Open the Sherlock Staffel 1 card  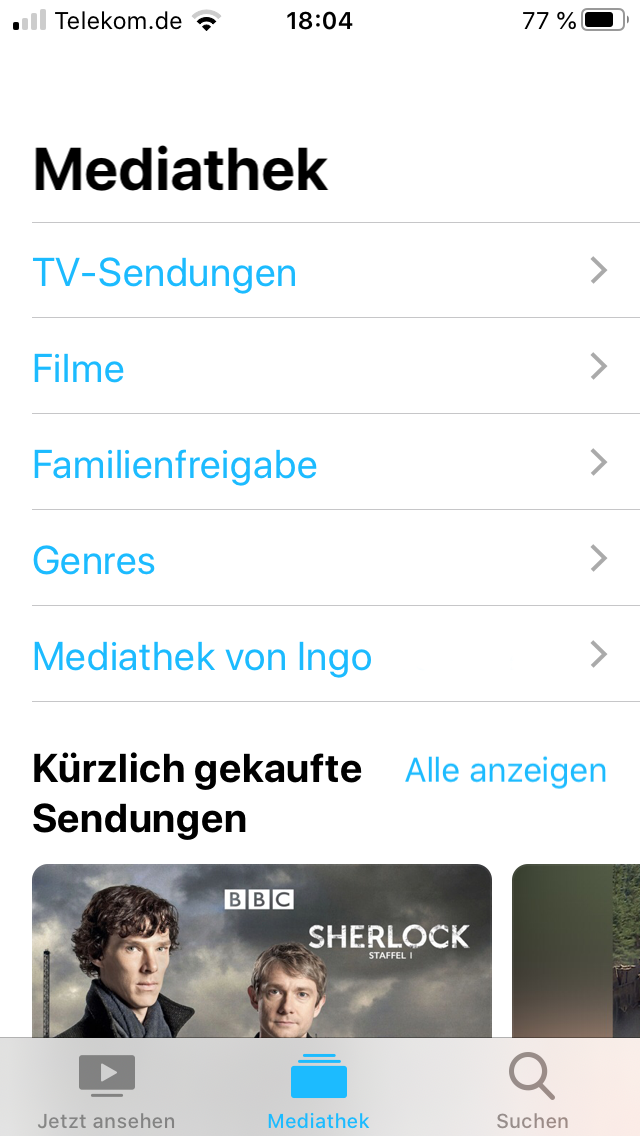[x=262, y=950]
